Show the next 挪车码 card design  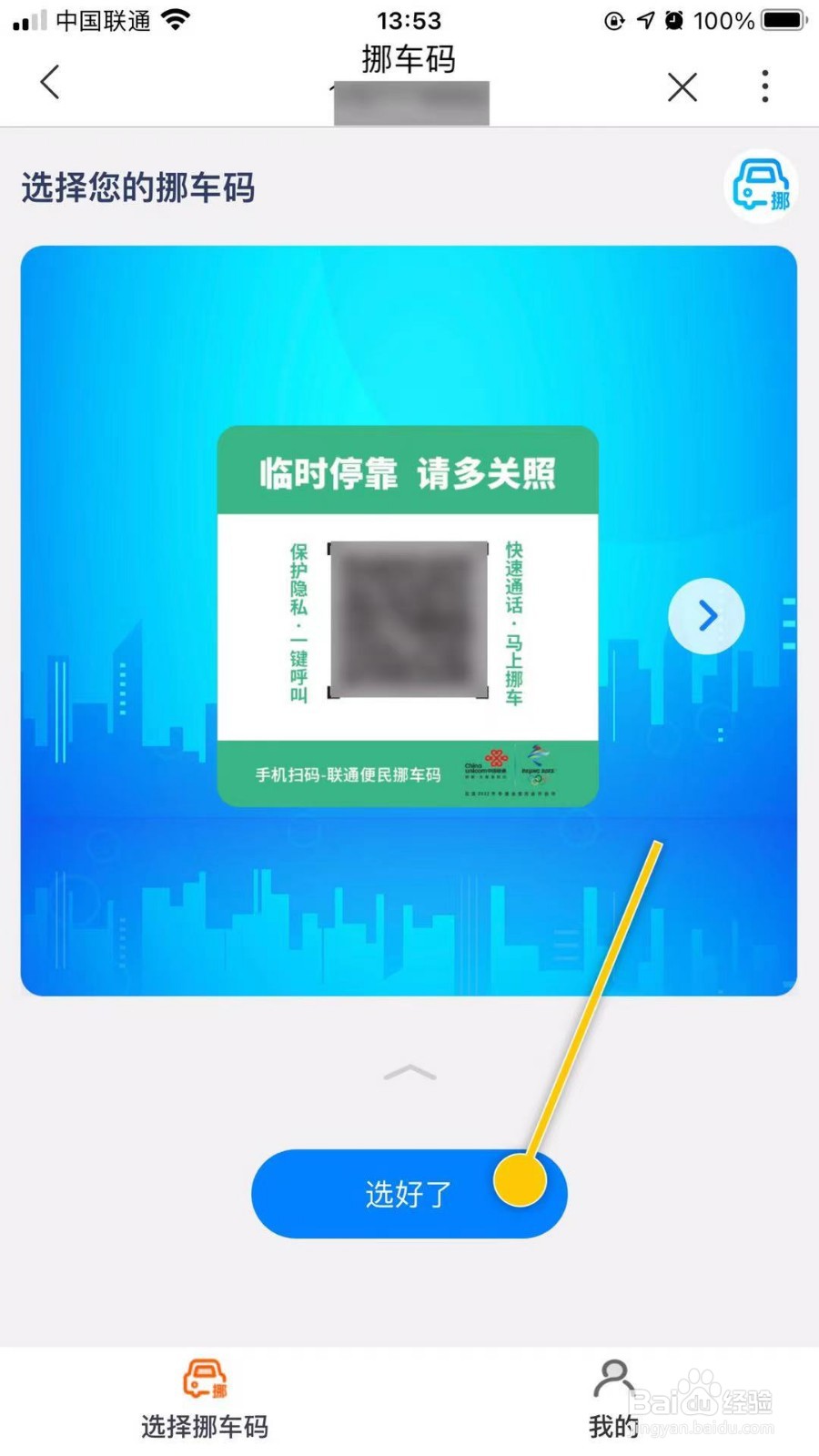coord(706,616)
